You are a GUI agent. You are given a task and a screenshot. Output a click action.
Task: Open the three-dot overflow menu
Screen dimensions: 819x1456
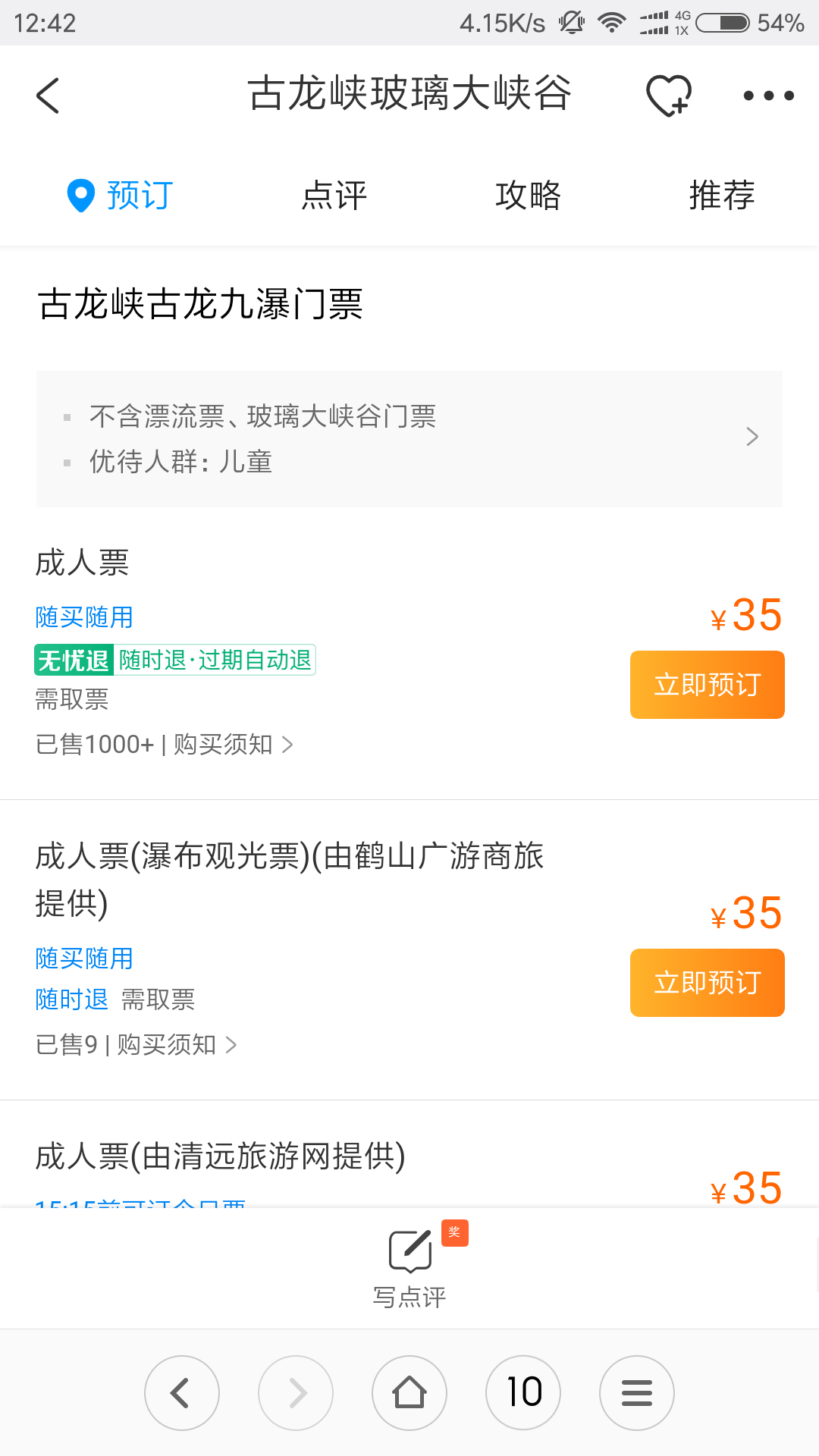click(768, 96)
